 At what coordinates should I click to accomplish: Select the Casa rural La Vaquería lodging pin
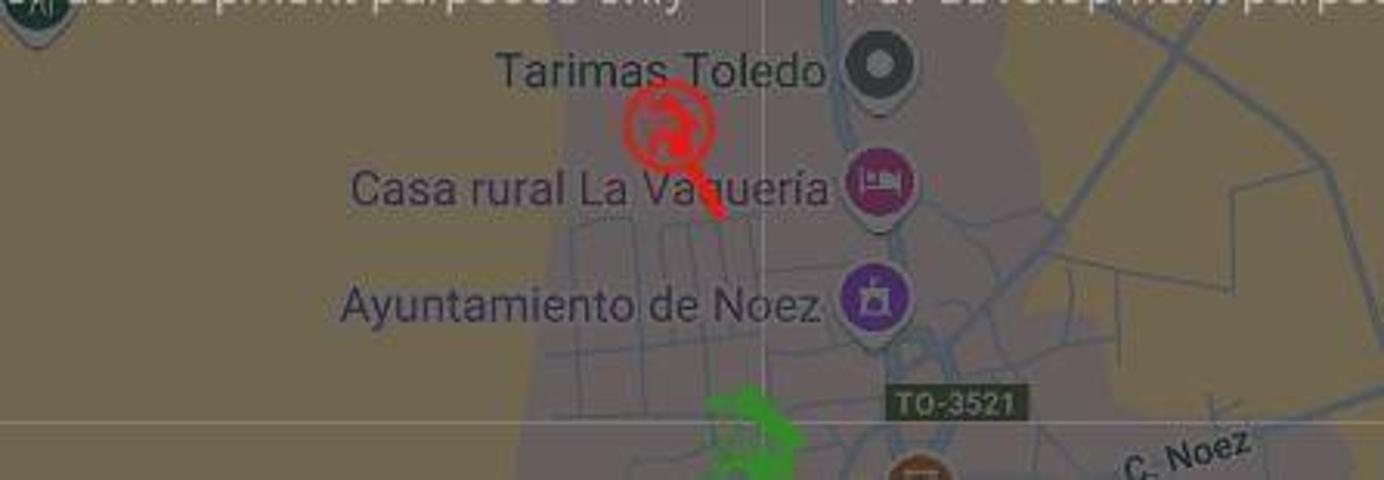879,183
